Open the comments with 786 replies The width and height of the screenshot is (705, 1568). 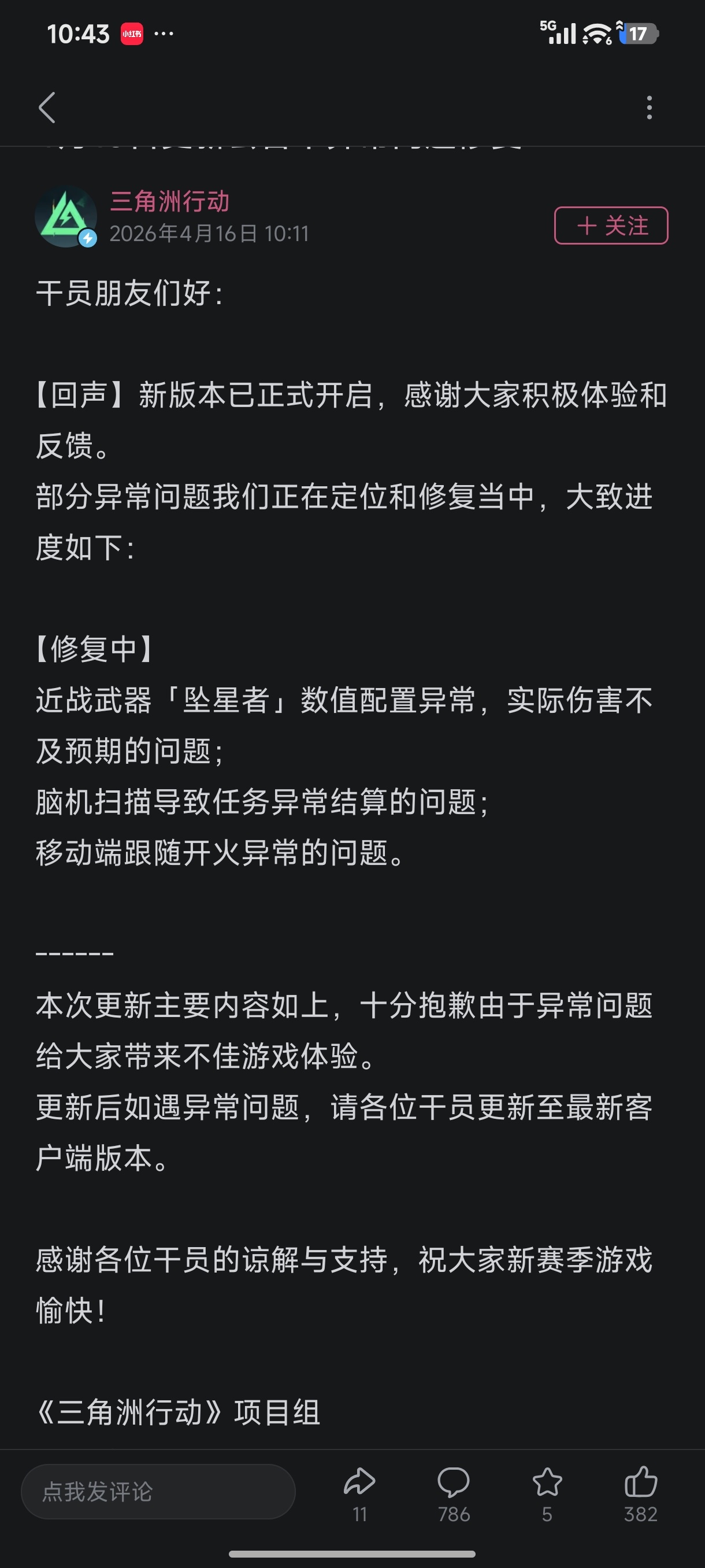pos(453,1492)
